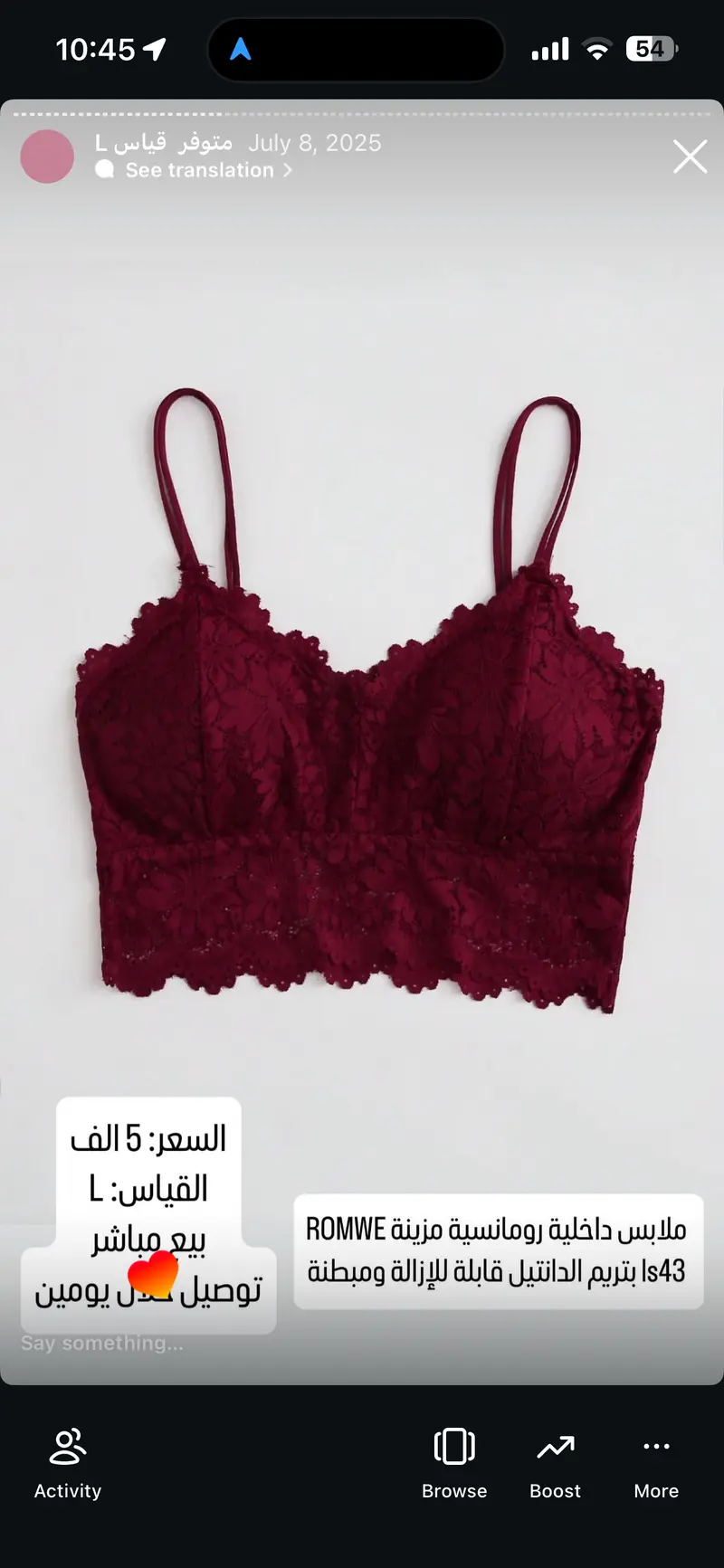Open Browse for this story
Screen dimensions: 724x1568
click(454, 1463)
